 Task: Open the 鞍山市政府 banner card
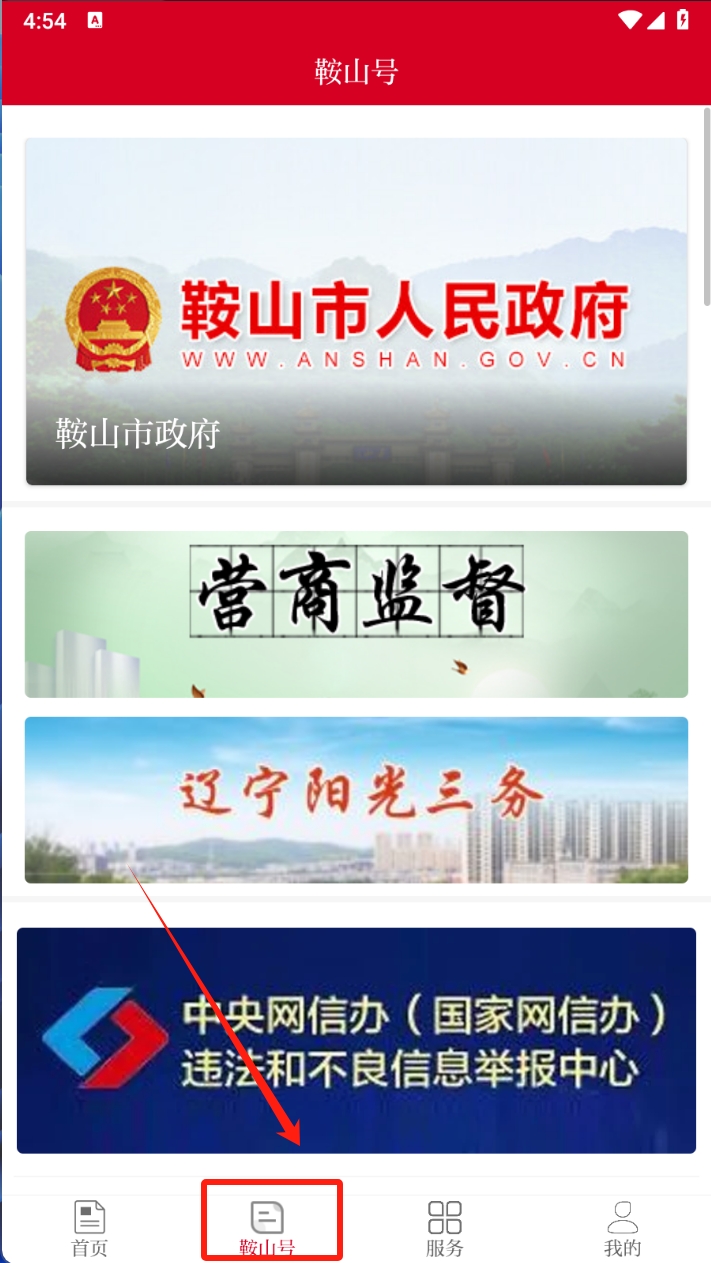(356, 312)
